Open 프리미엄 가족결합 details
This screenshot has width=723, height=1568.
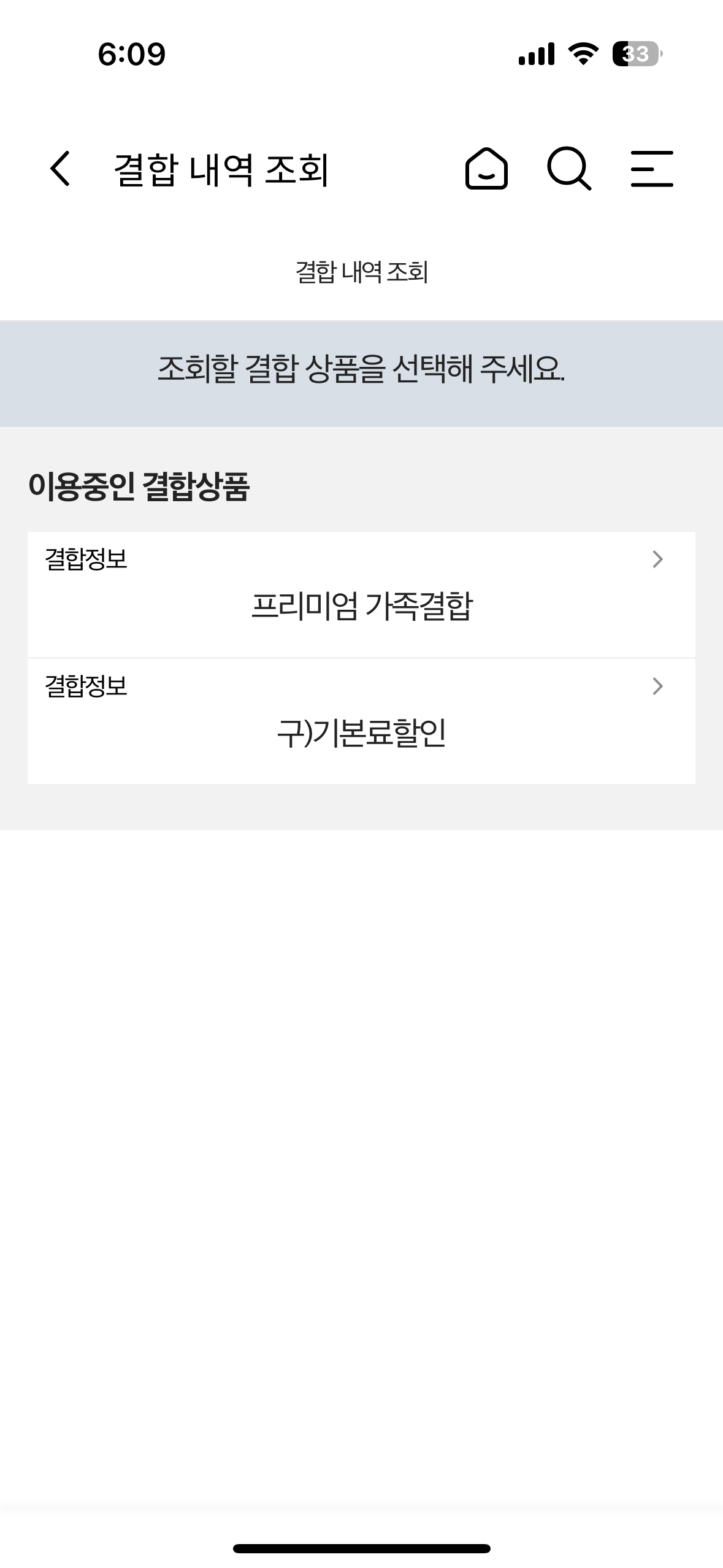coord(361,594)
